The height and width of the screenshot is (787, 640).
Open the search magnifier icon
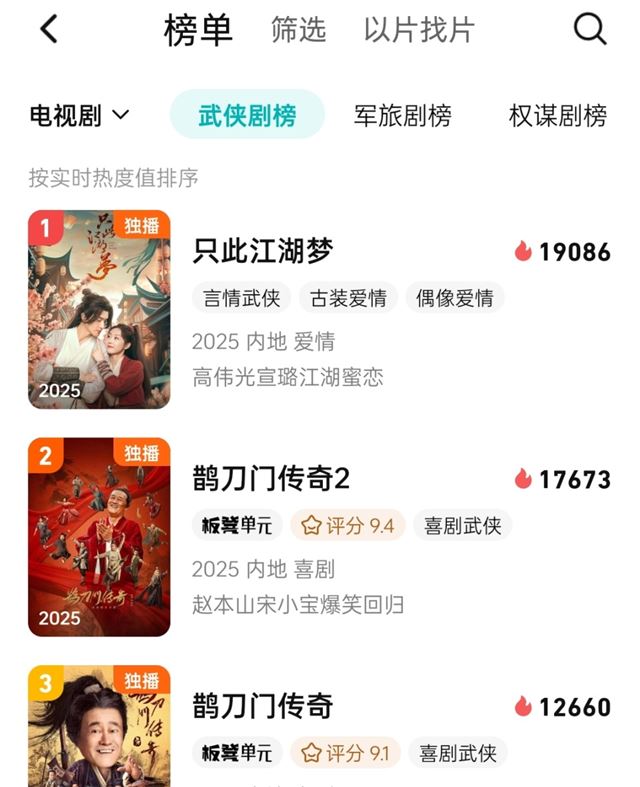pos(590,30)
